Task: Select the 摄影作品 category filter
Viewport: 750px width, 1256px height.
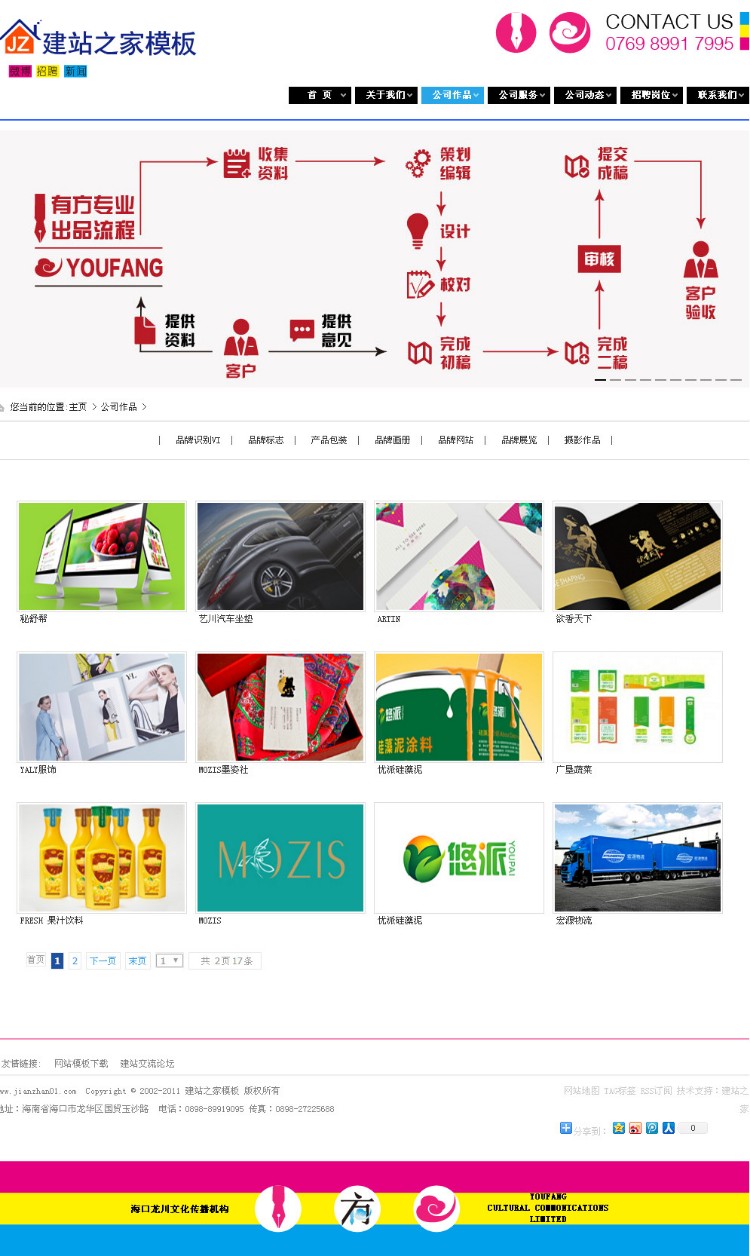Action: coord(581,439)
